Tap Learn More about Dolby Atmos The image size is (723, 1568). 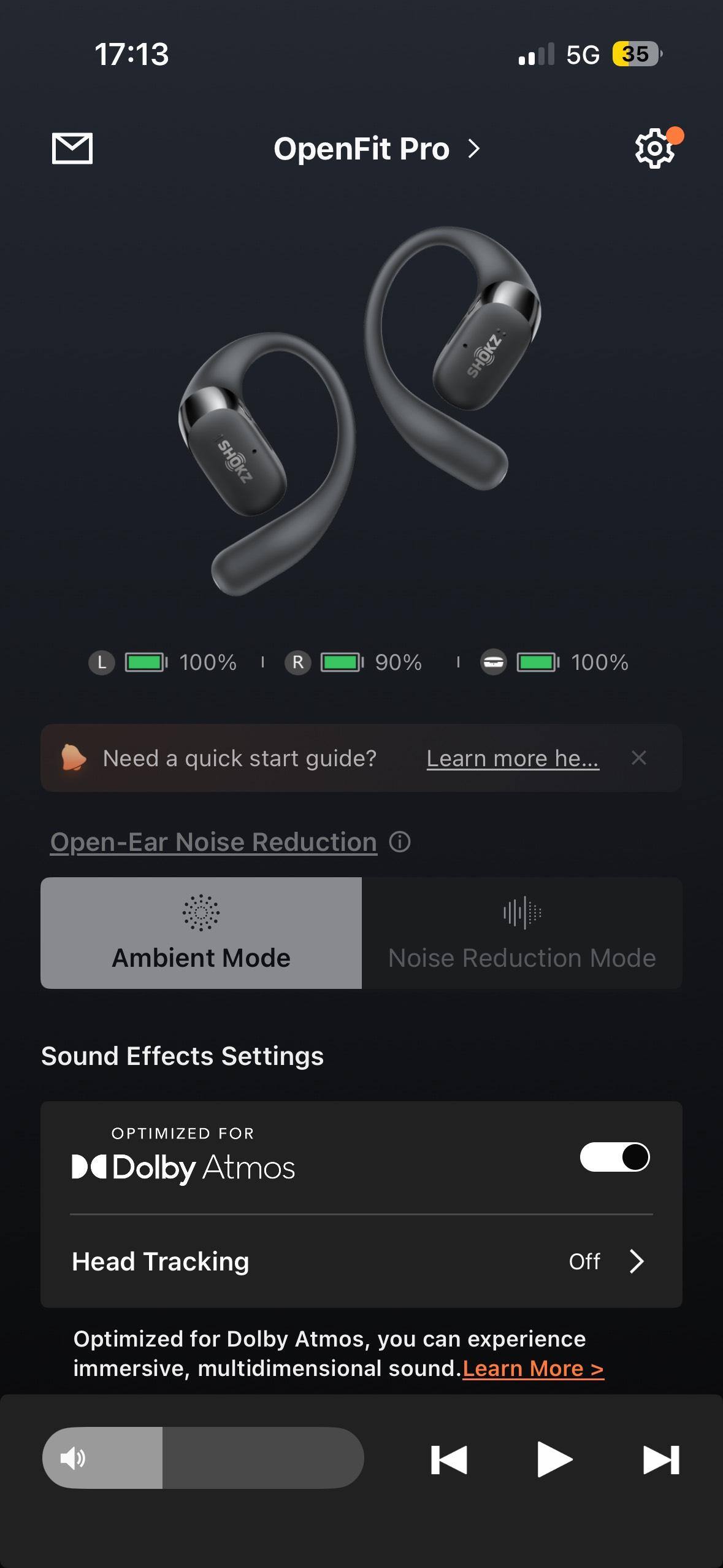533,1369
